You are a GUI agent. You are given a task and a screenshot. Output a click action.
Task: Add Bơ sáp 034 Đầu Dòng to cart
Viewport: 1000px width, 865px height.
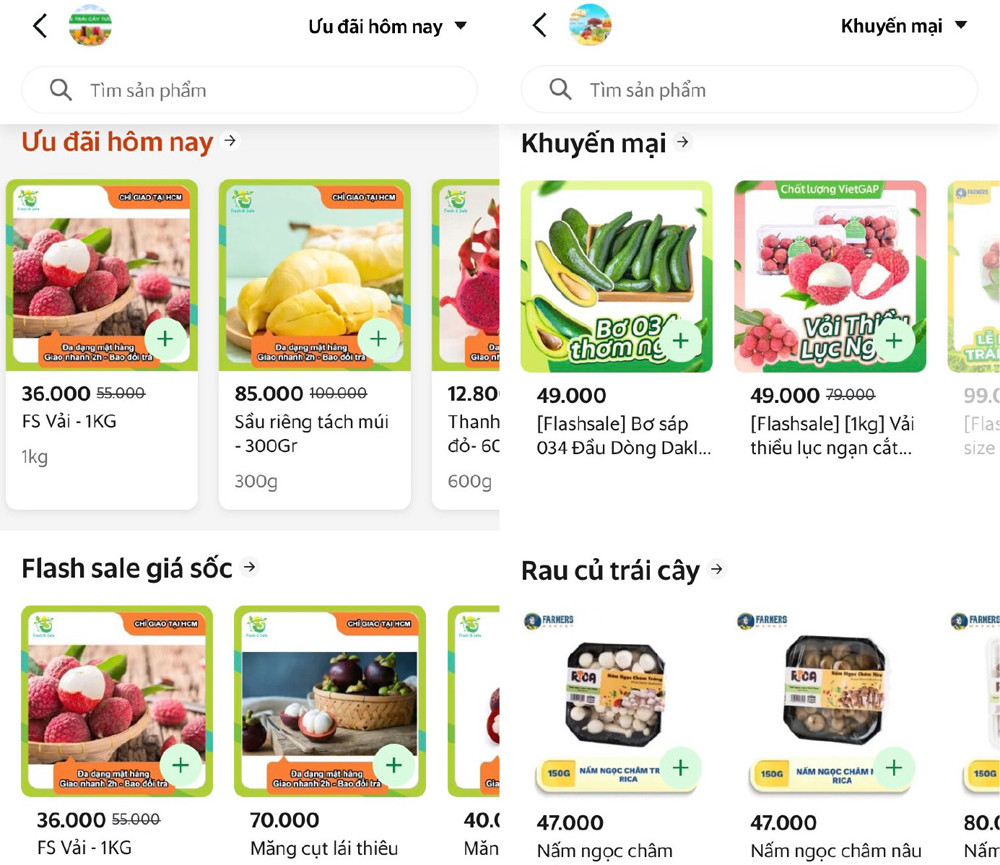(681, 340)
